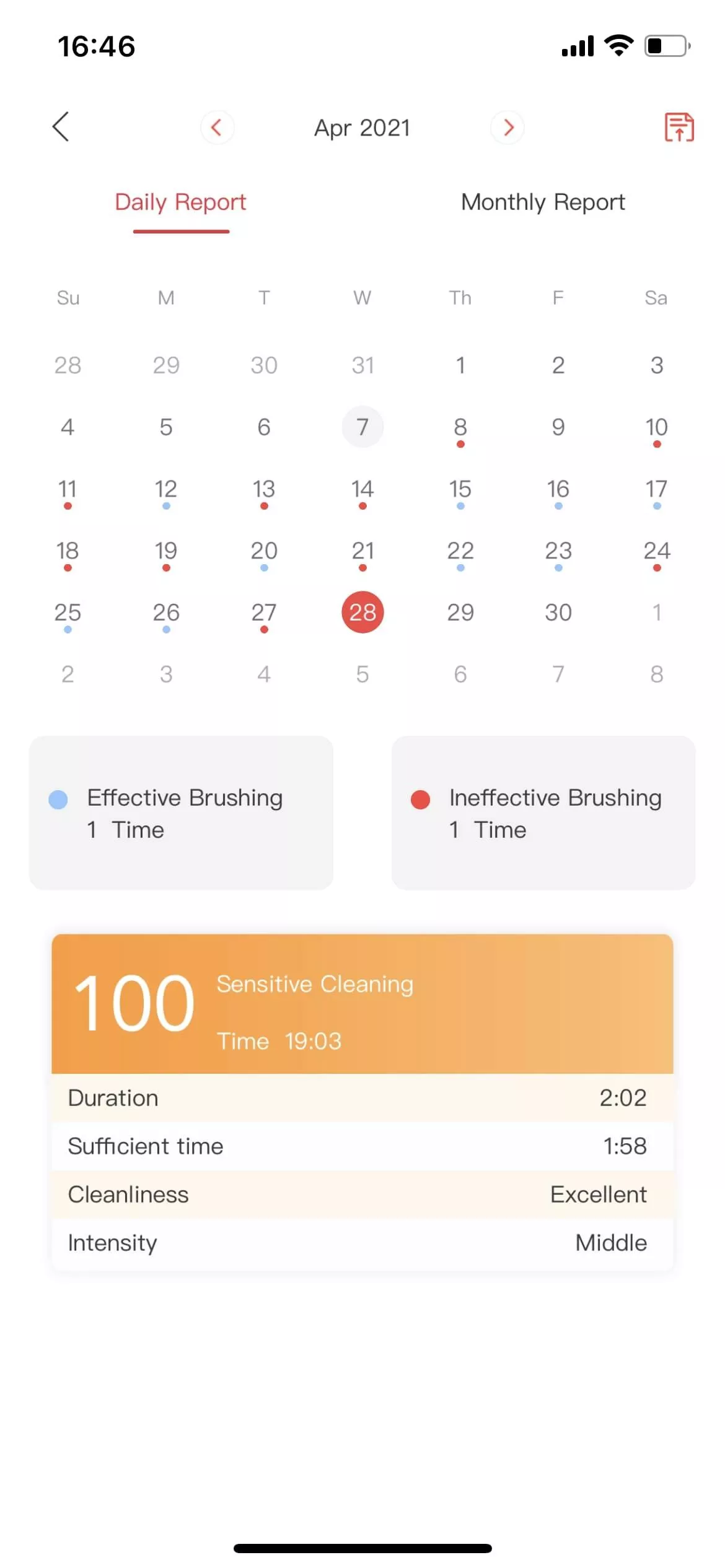This screenshot has height=1568, width=725.
Task: Select the Daily Report tab
Action: tap(180, 202)
